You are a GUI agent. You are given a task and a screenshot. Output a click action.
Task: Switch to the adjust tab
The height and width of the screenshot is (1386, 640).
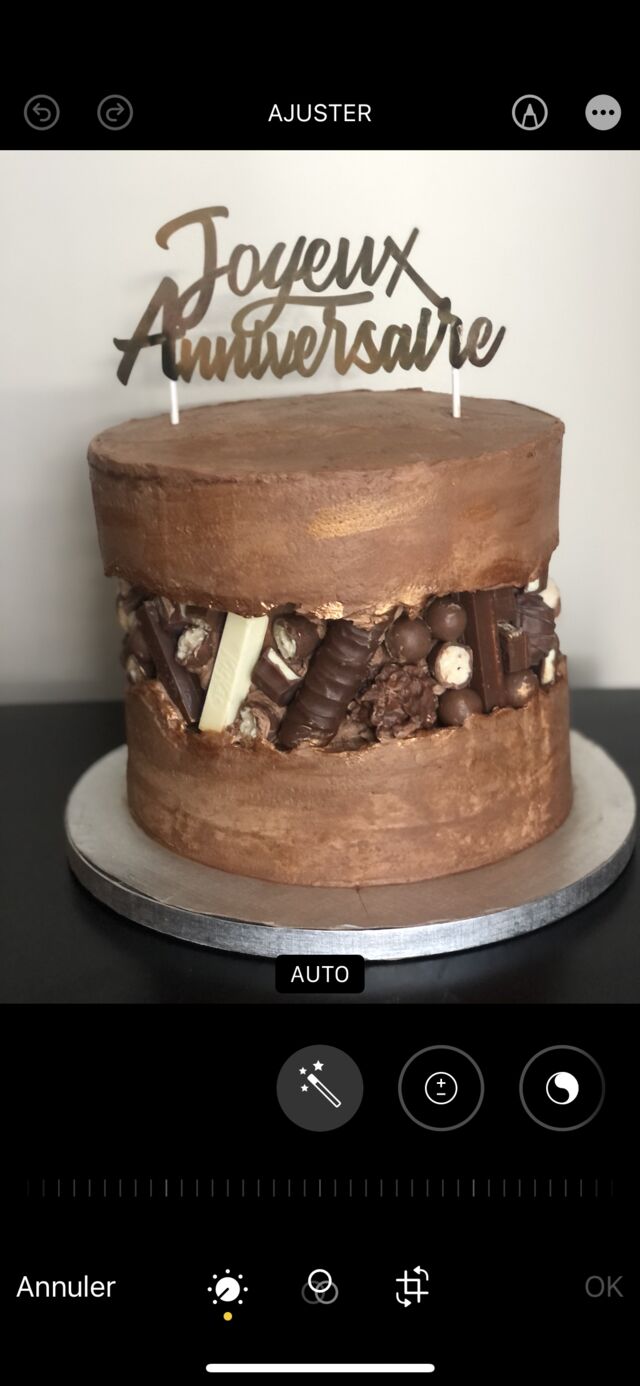coord(227,1288)
